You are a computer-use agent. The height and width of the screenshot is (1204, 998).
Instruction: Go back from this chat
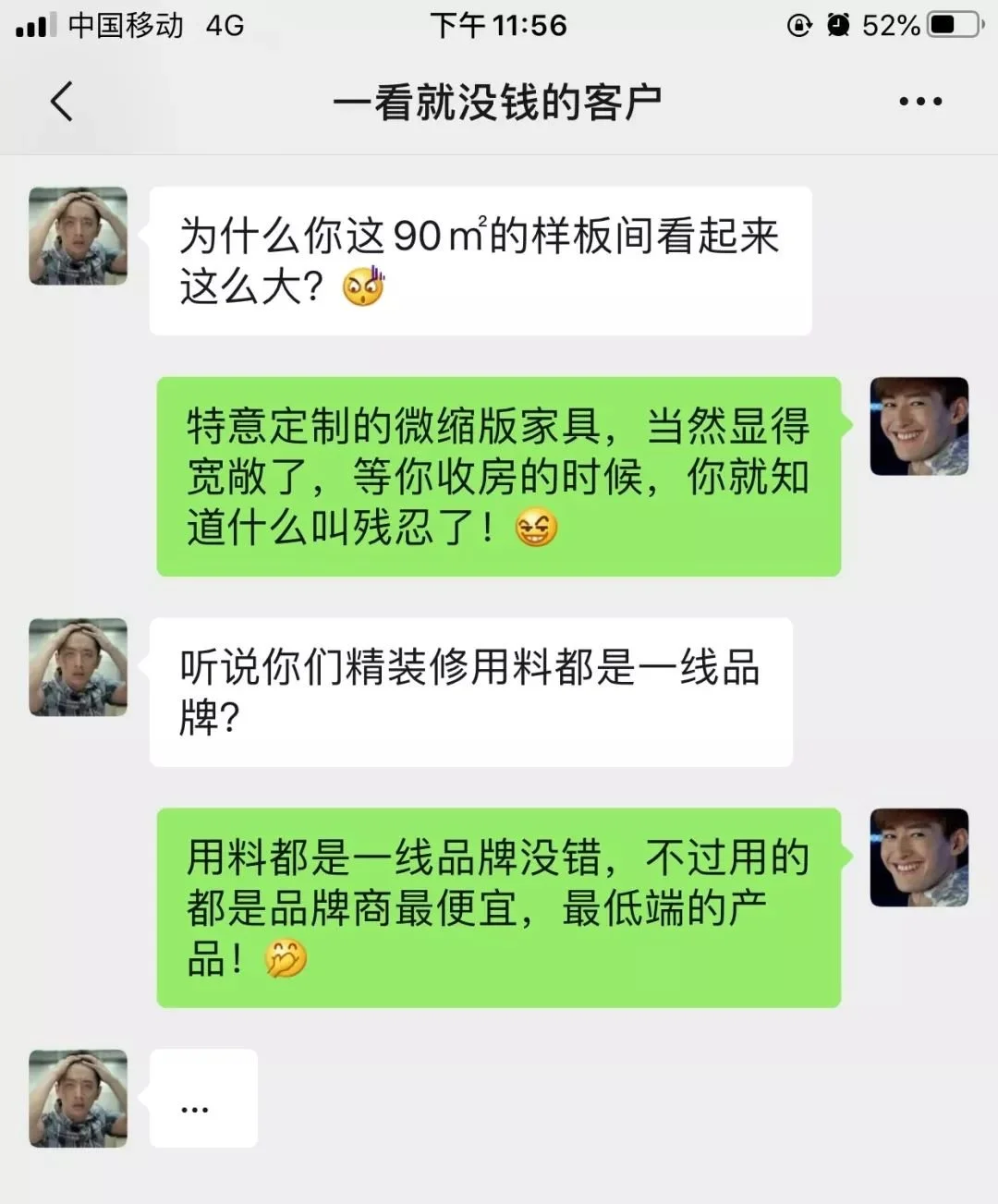[x=61, y=102]
